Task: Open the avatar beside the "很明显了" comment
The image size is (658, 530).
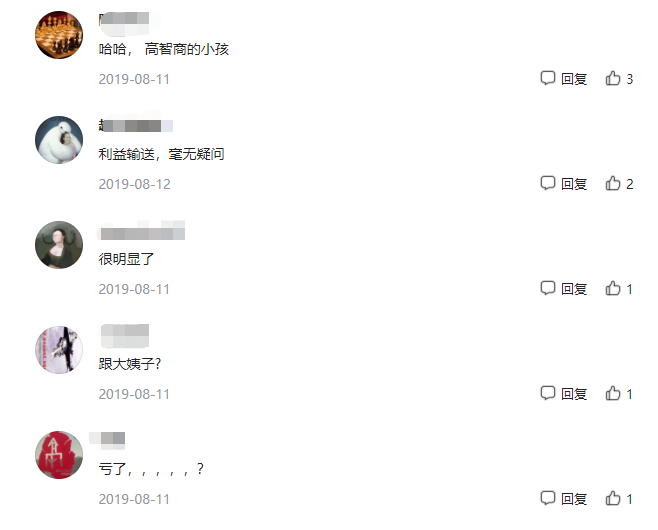Action: [x=59, y=245]
